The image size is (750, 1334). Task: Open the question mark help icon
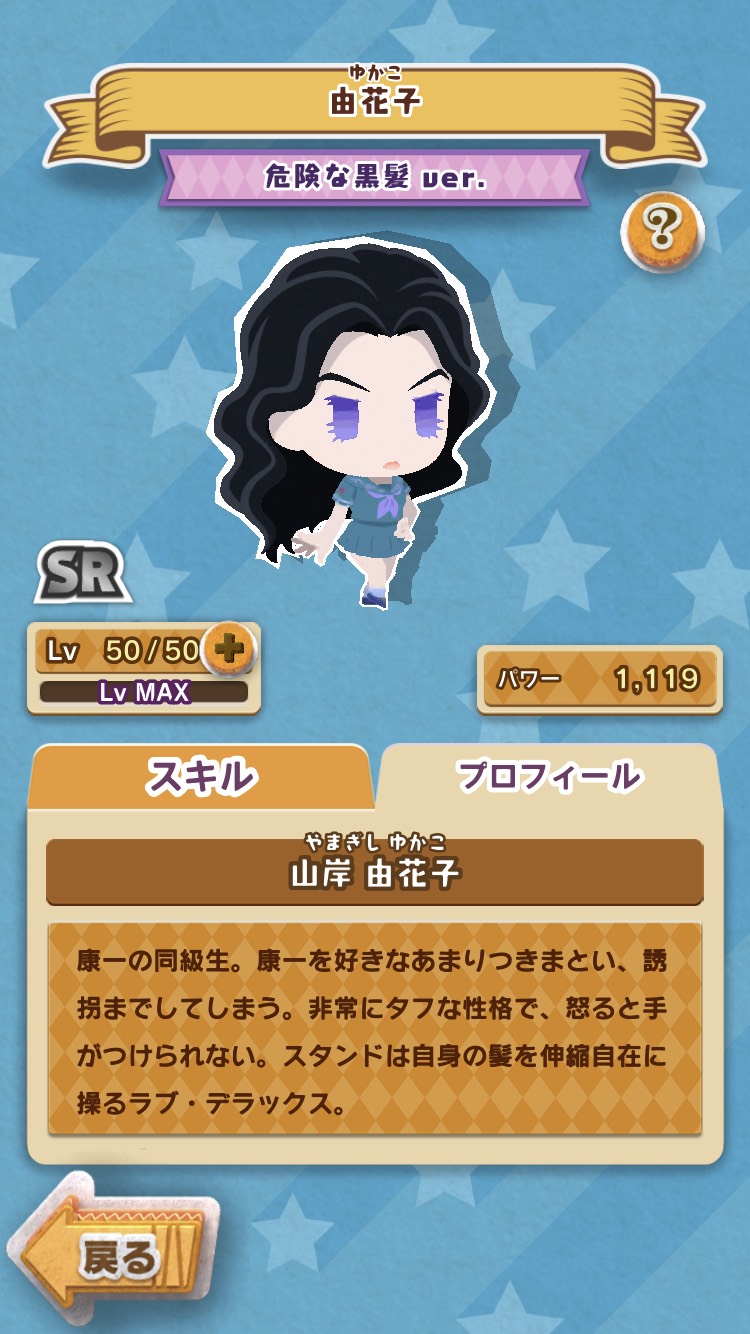tap(663, 232)
